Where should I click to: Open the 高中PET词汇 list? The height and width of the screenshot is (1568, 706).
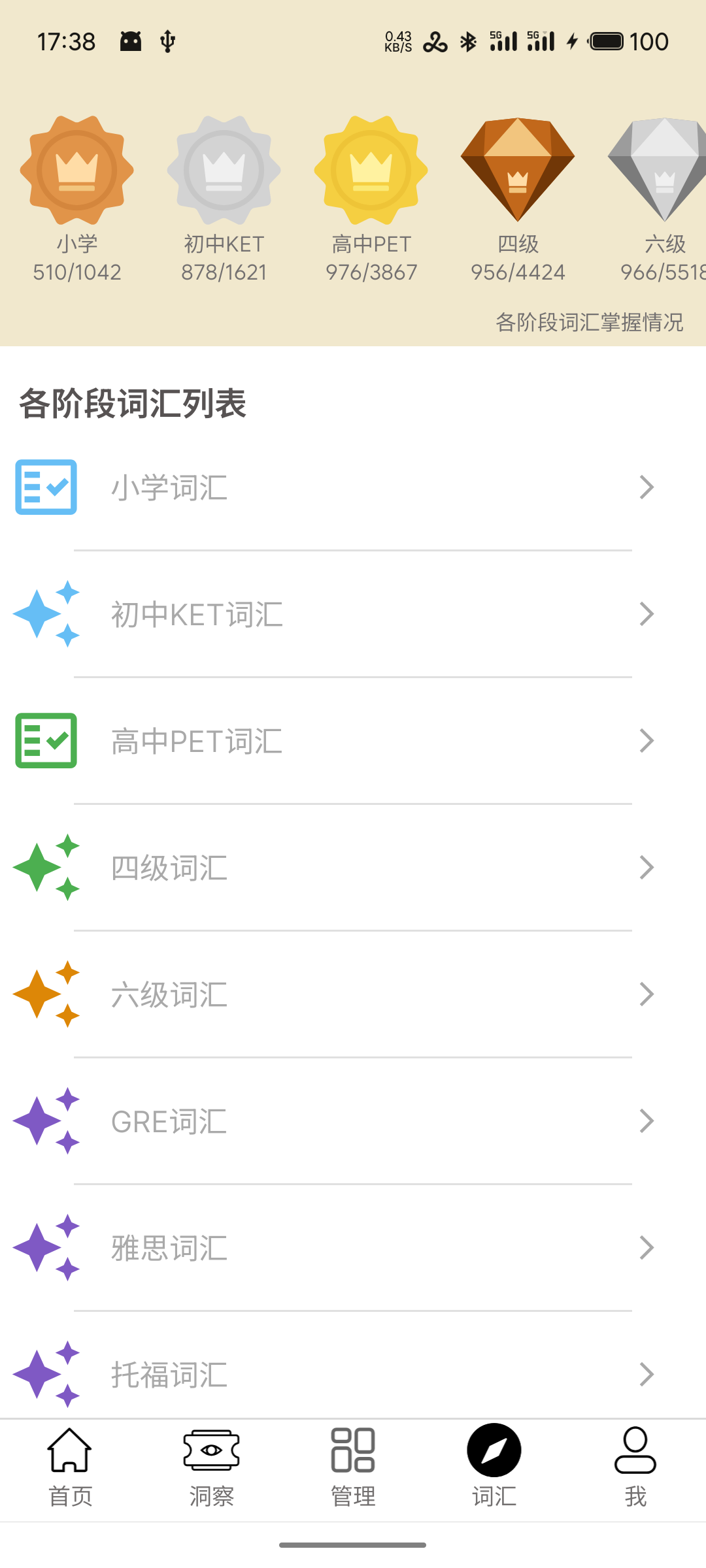click(353, 741)
